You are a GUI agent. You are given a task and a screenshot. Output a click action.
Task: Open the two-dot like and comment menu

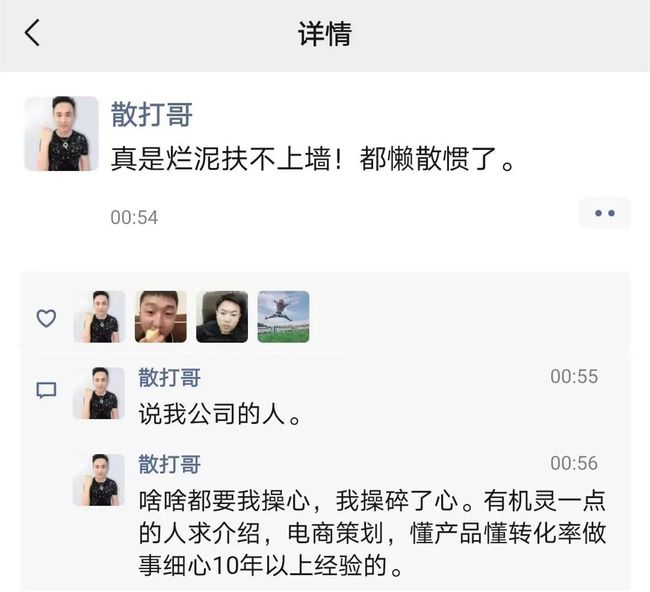[x=604, y=213]
